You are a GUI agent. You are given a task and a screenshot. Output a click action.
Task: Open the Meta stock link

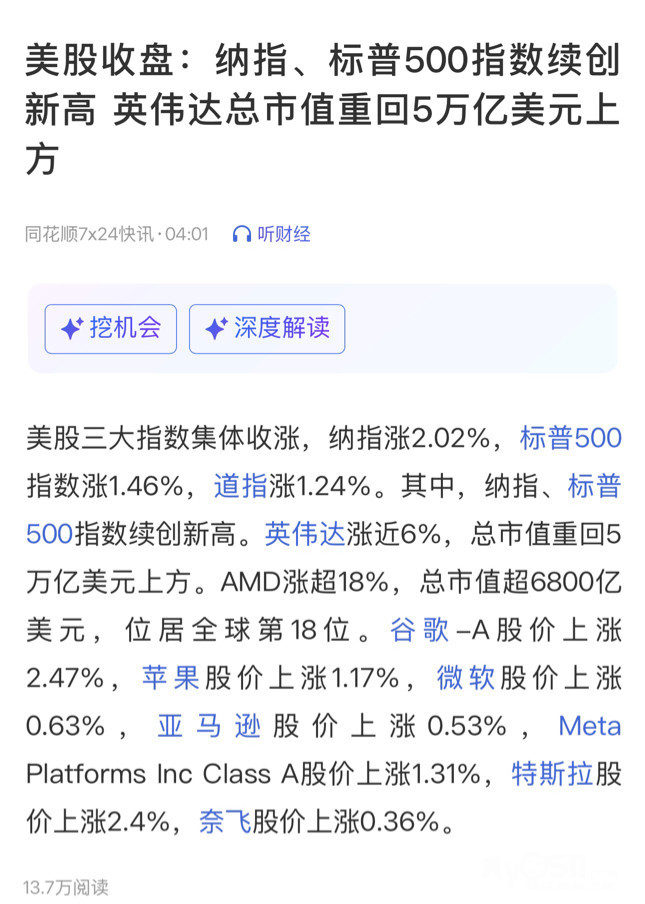tap(590, 725)
